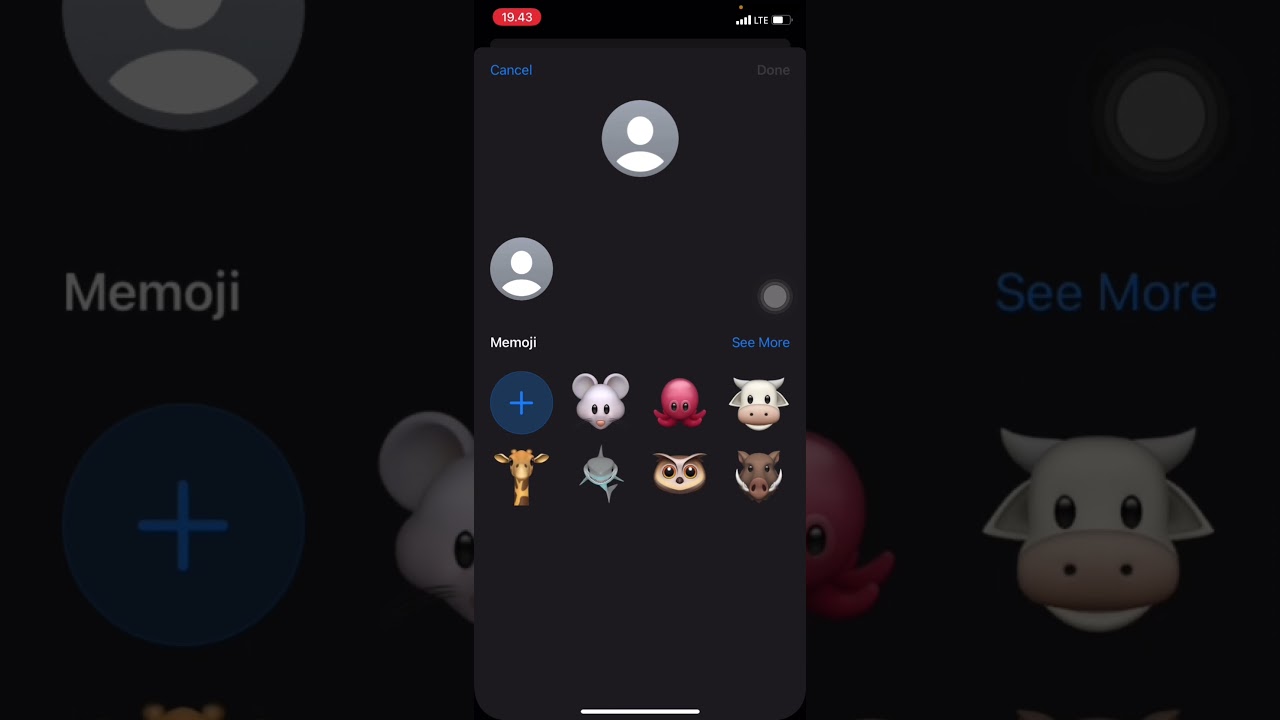
Task: Pick the owl Memoji
Action: point(680,473)
